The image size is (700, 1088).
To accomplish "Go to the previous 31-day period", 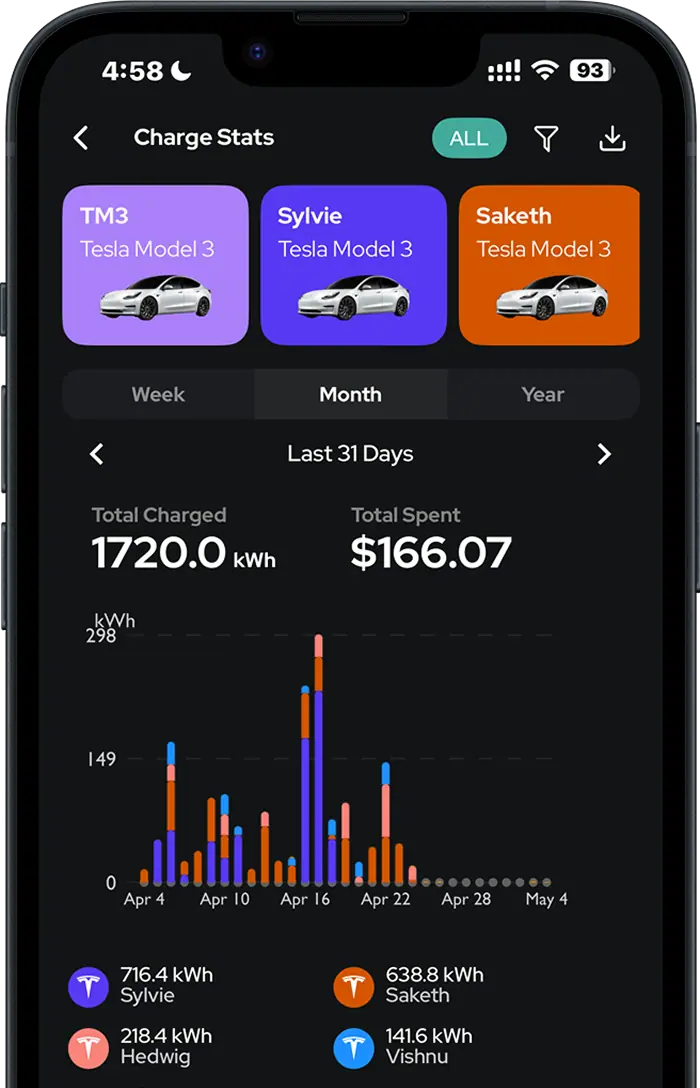I will [x=97, y=454].
